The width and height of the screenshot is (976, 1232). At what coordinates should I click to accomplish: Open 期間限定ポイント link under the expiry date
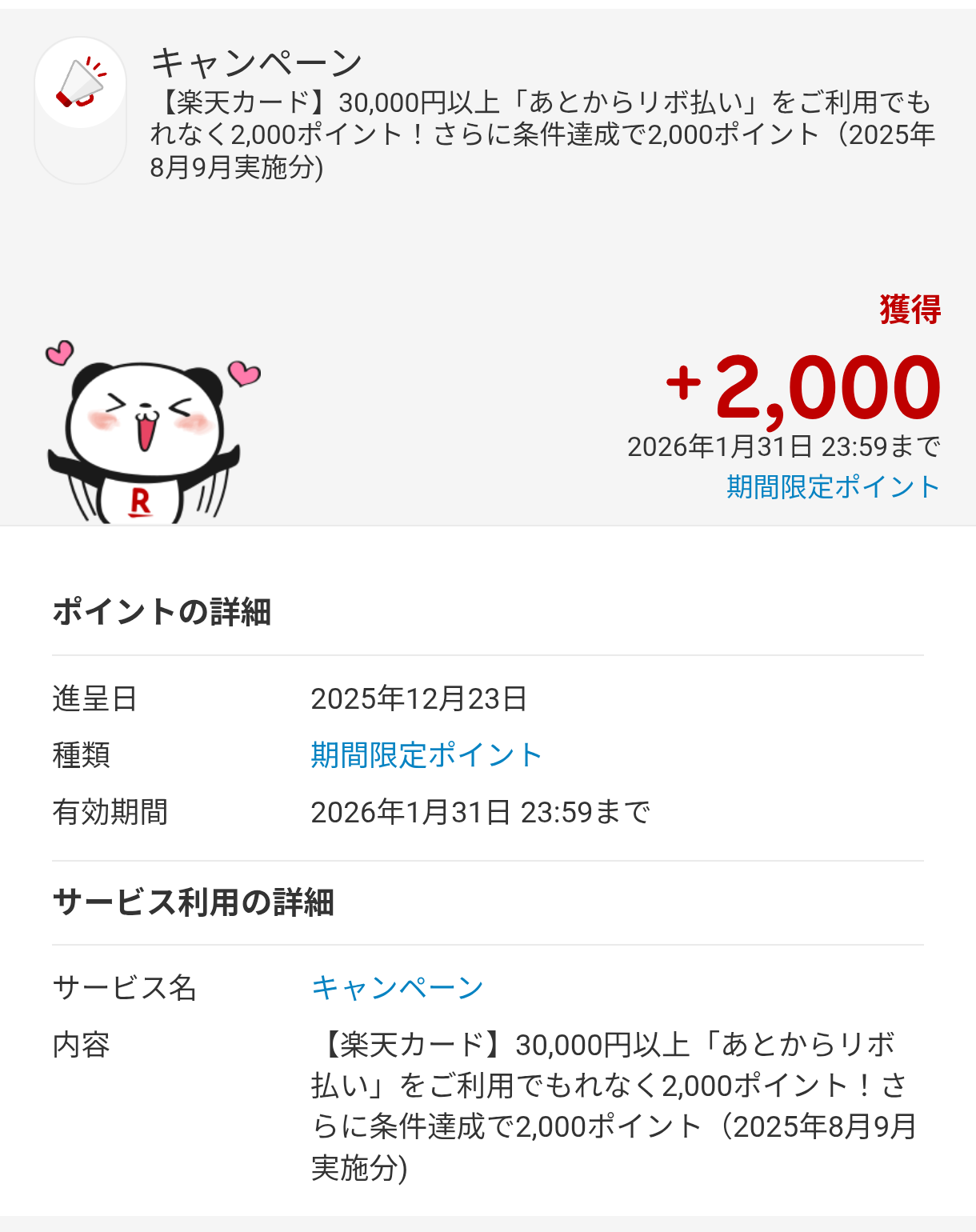pos(832,486)
